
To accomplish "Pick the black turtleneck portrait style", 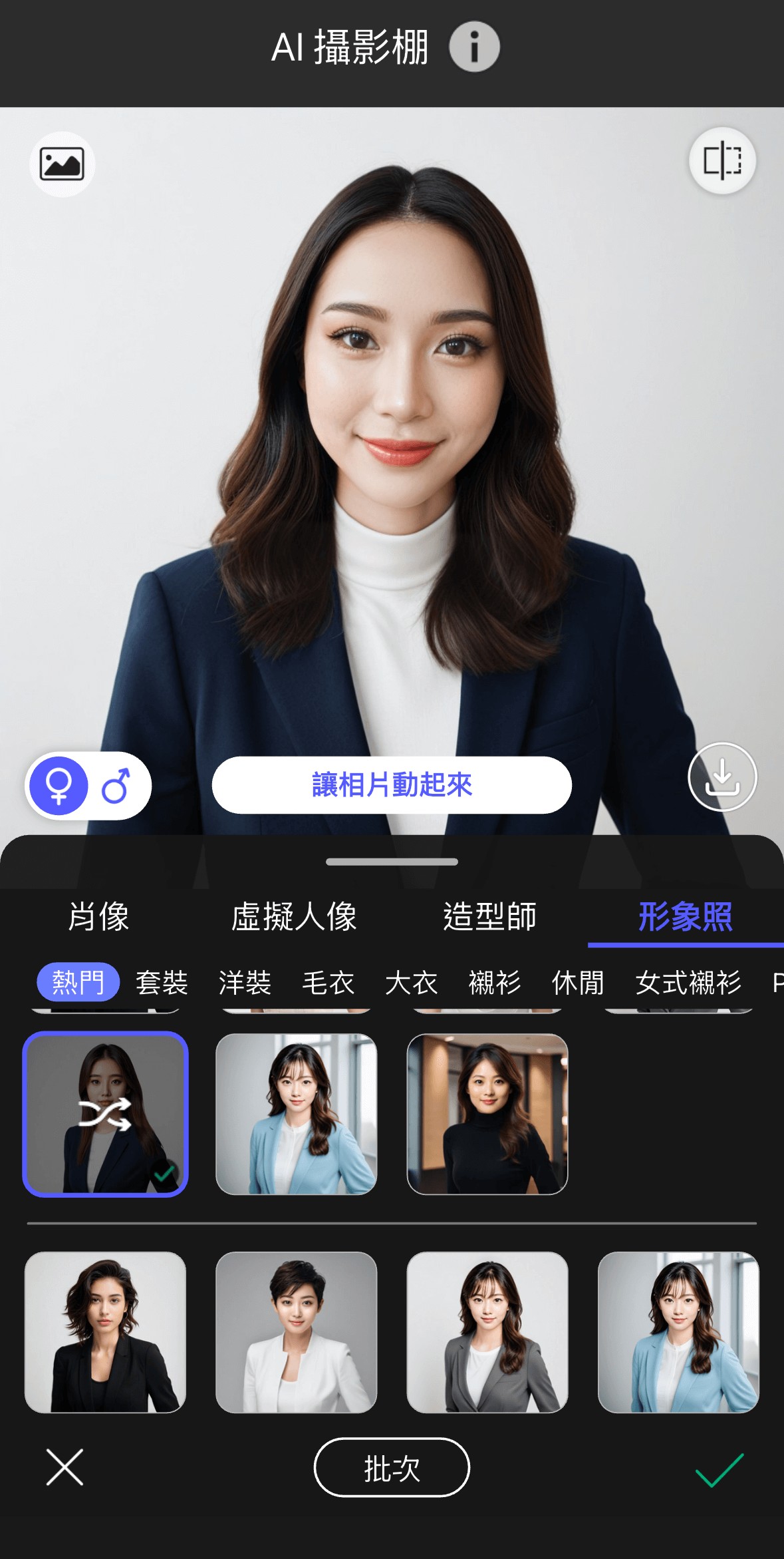I will [487, 1114].
